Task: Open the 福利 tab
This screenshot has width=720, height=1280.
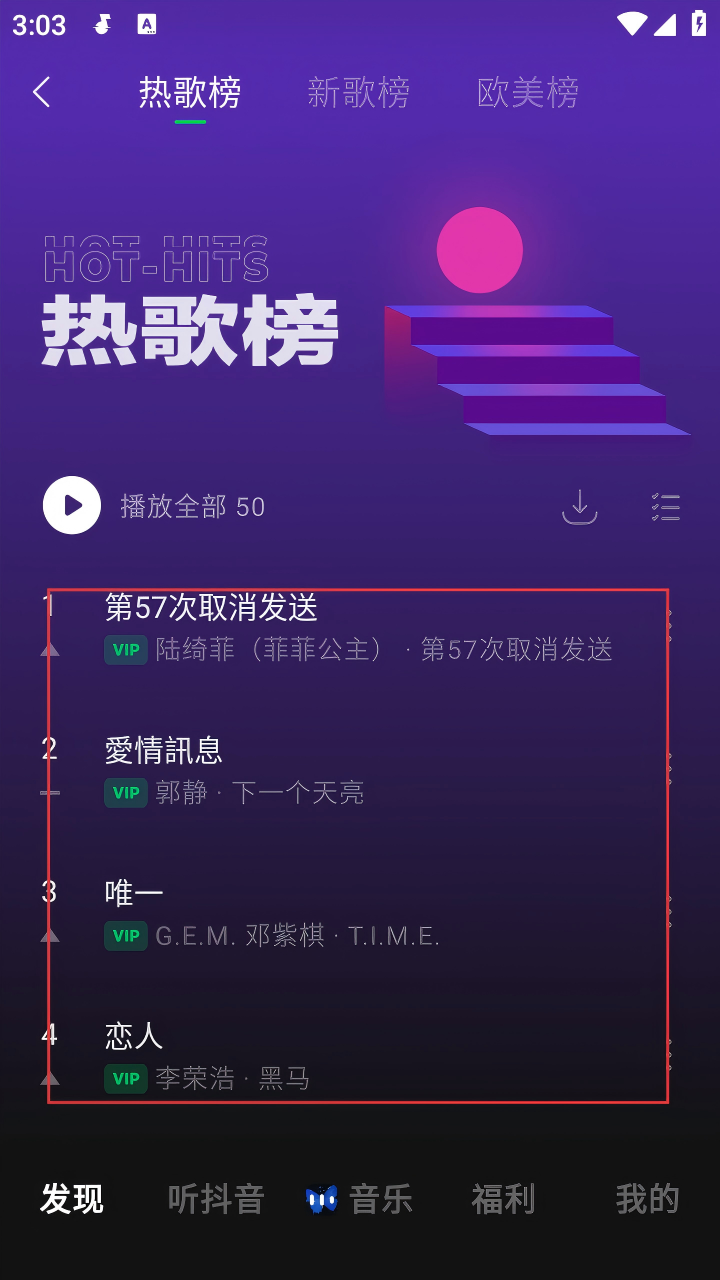Action: (504, 1198)
